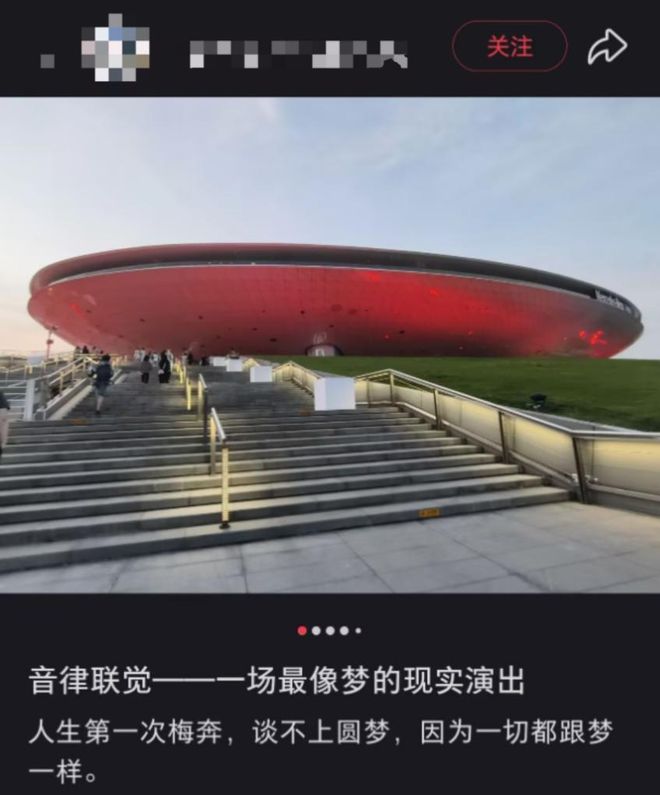The width and height of the screenshot is (660, 795).
Task: Open the author's blurred profile avatar
Action: [x=115, y=47]
